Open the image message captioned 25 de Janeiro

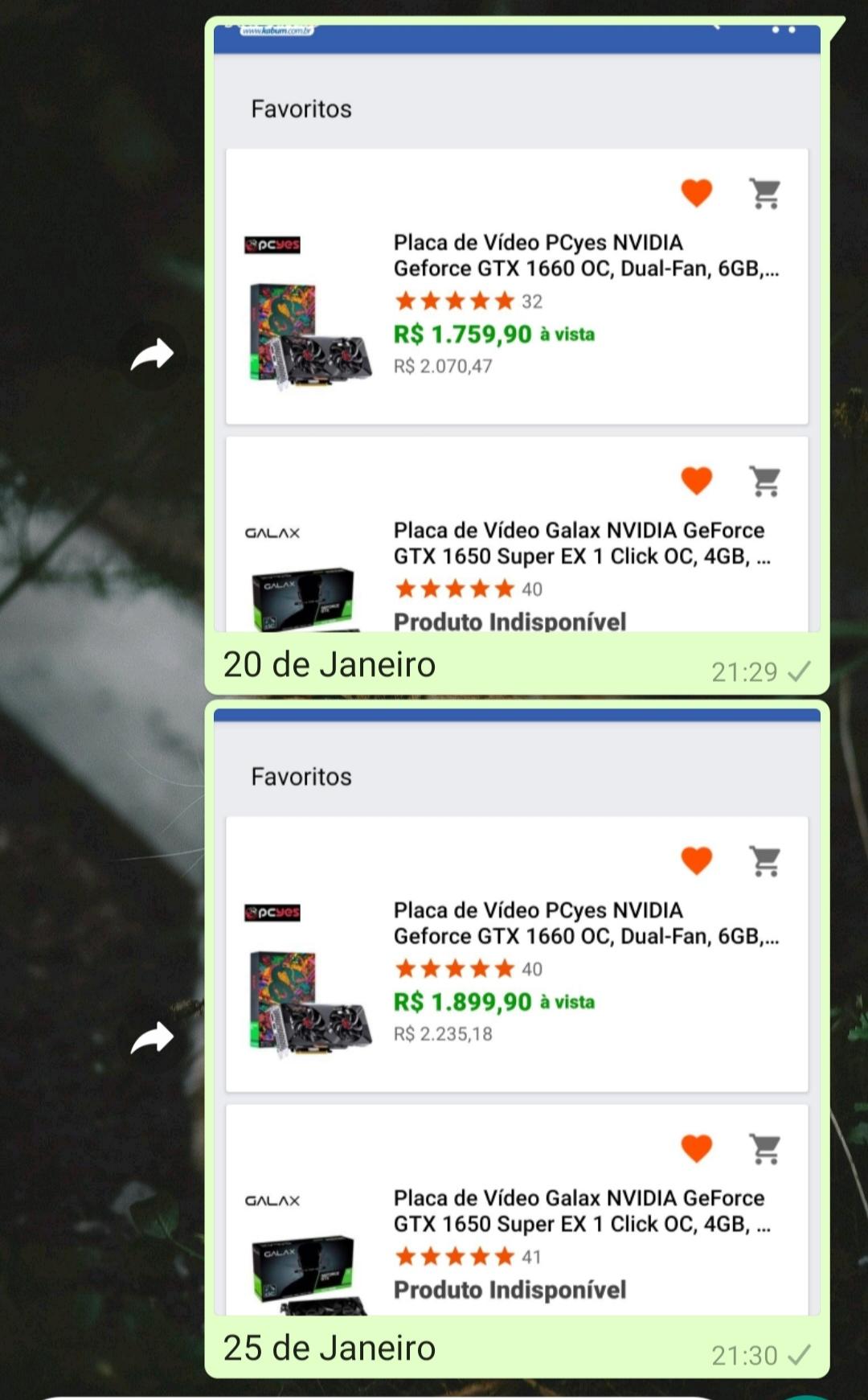coord(517,1012)
